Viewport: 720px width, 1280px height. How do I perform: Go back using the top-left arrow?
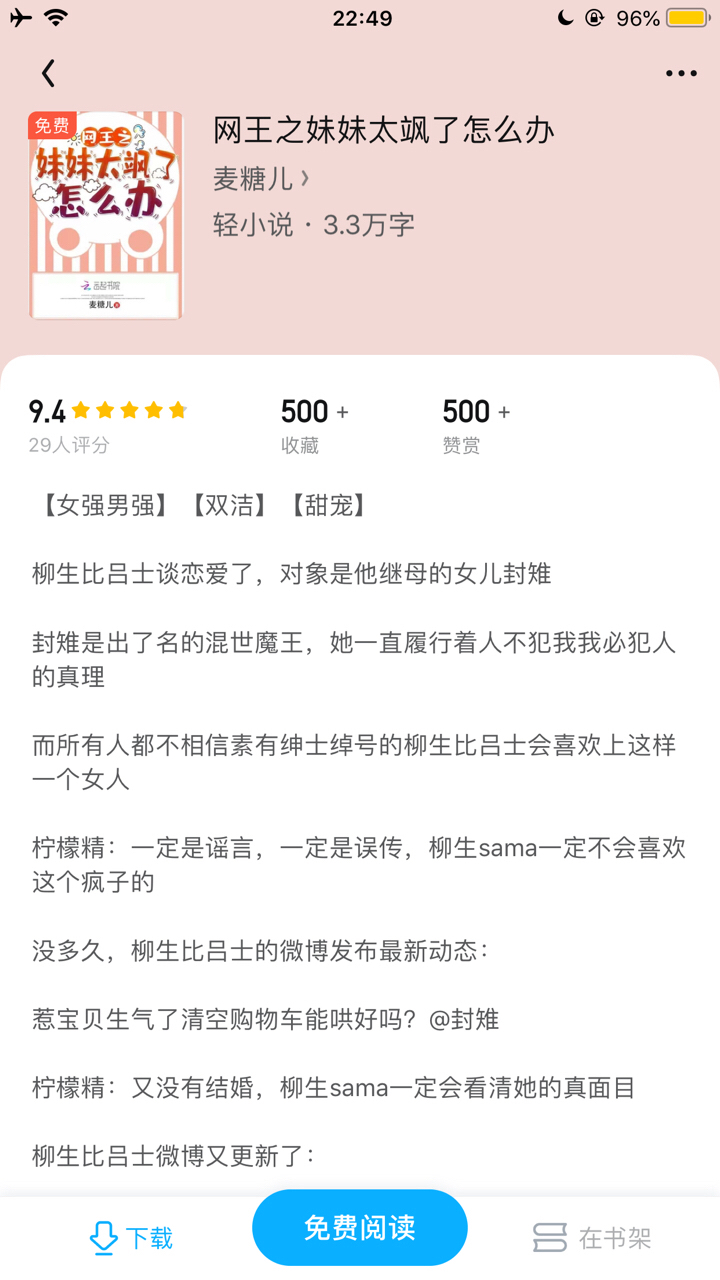pos(48,73)
